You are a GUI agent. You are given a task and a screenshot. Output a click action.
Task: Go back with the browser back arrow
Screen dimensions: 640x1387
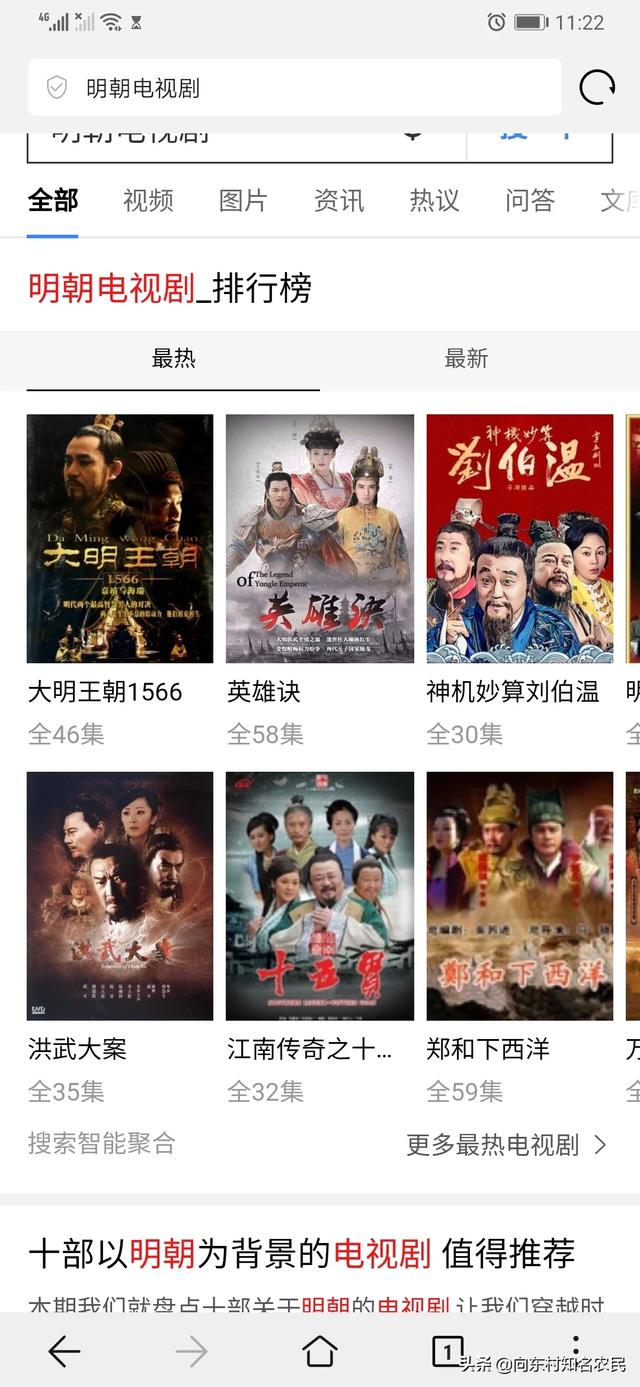(64, 1352)
